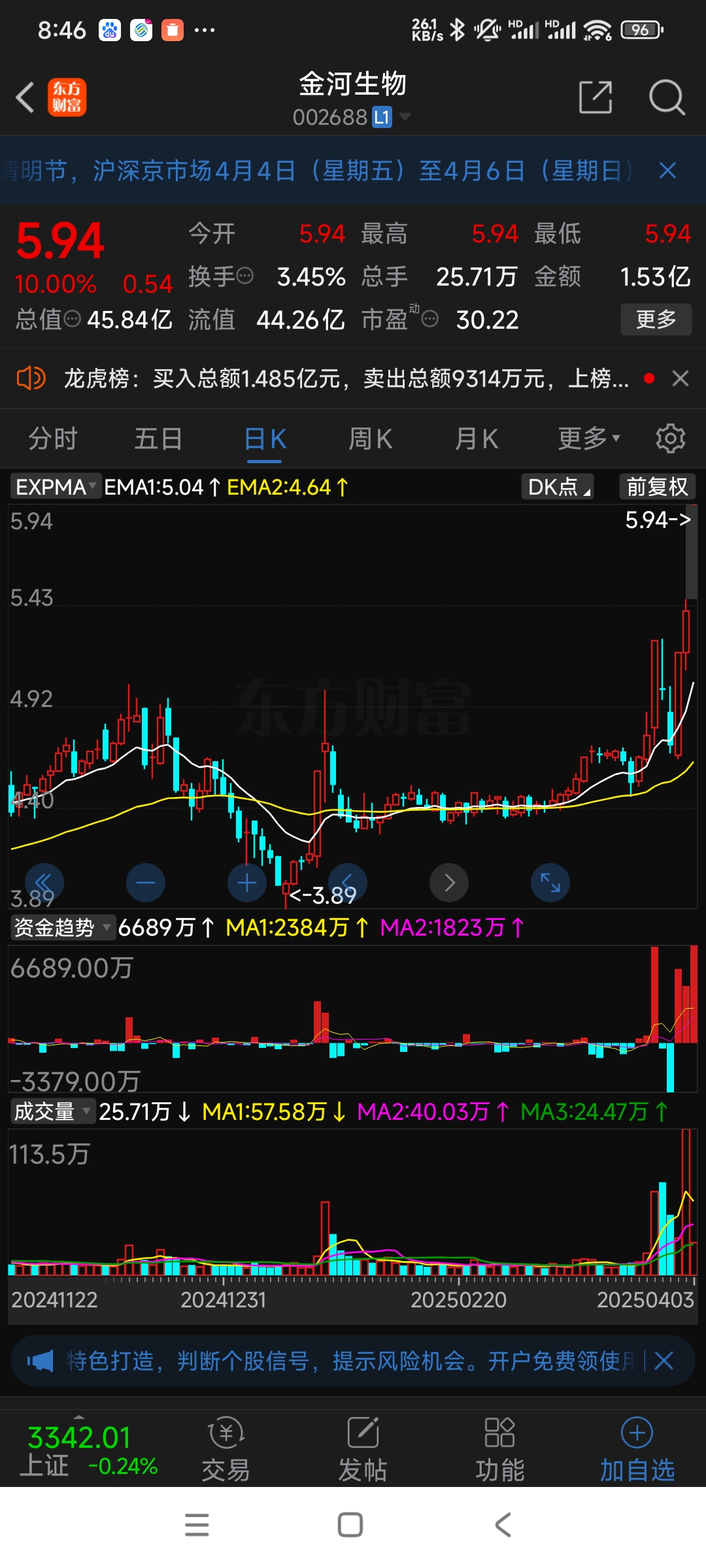
Task: Select the 月K chart tab
Action: pyautogui.click(x=477, y=439)
